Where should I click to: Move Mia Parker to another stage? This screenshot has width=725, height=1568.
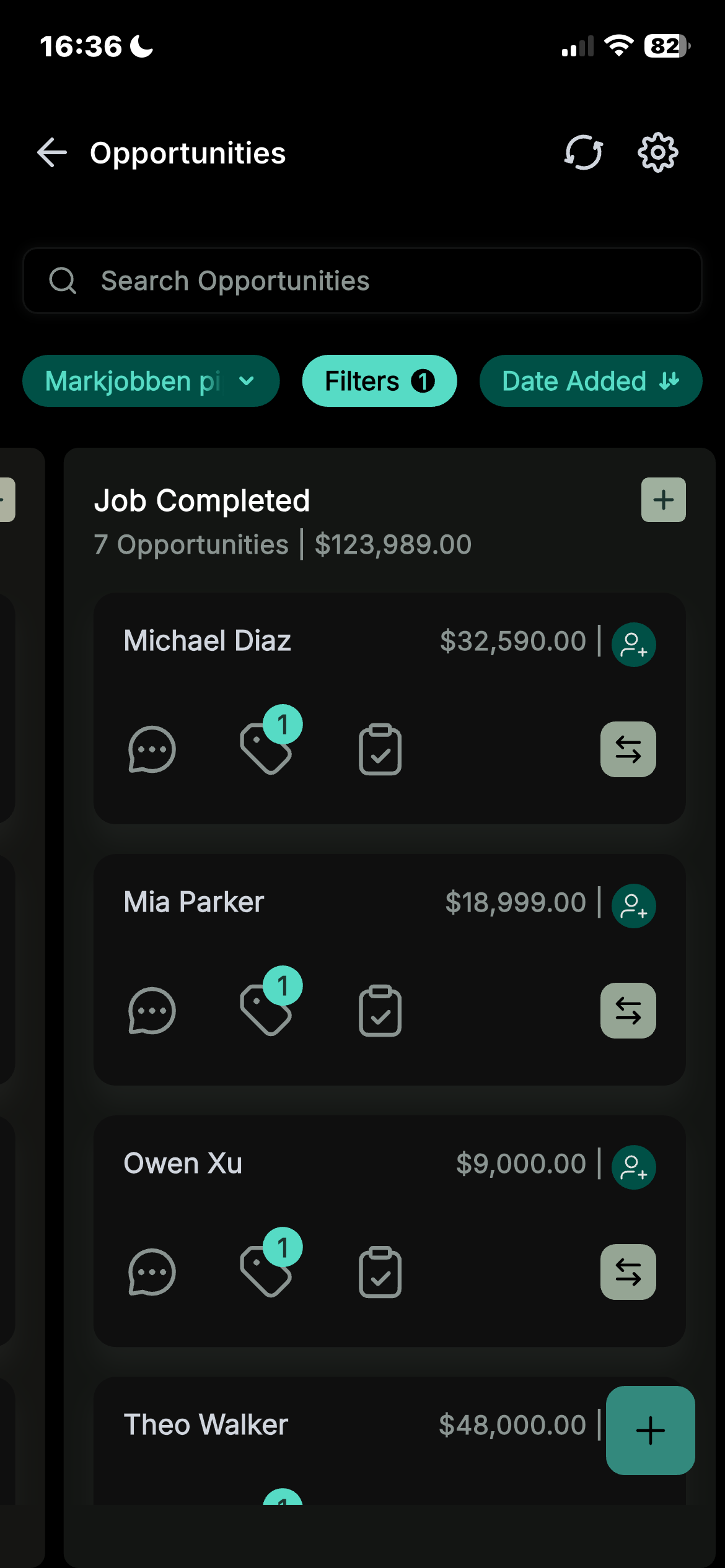pos(628,1011)
